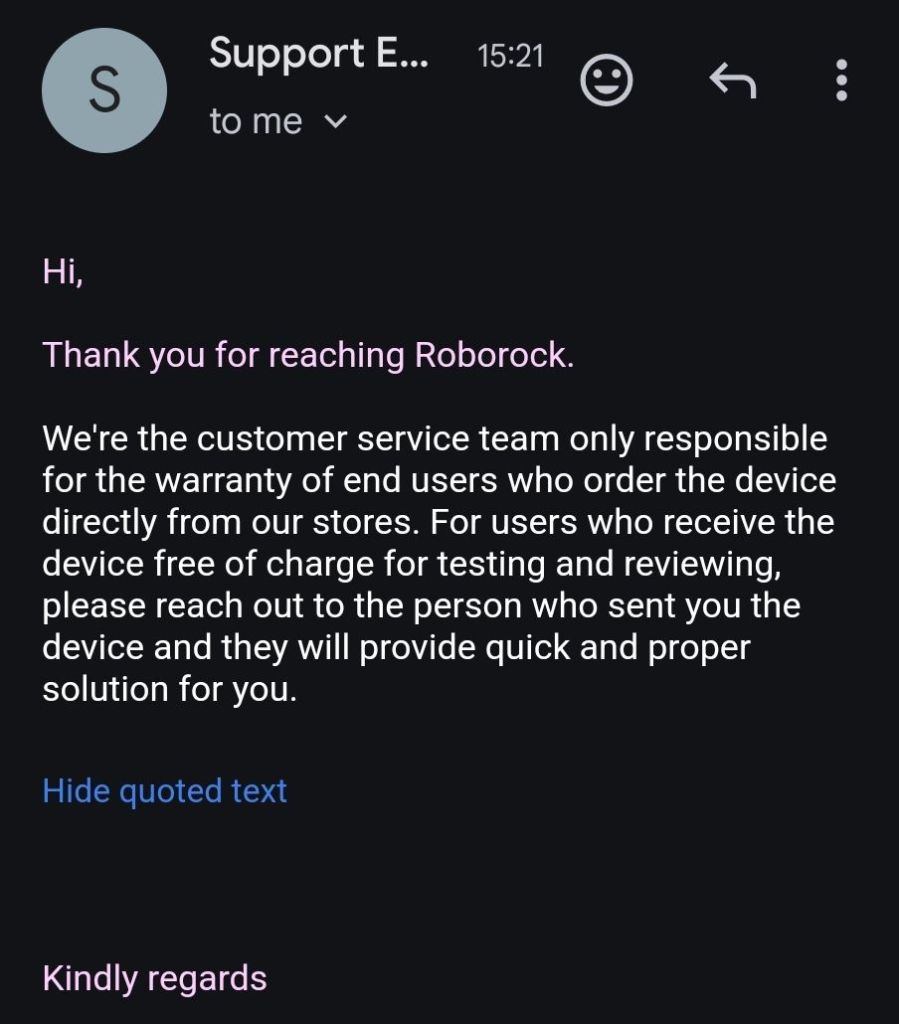The height and width of the screenshot is (1024, 899).
Task: Reply to the Support email
Action: tap(732, 80)
